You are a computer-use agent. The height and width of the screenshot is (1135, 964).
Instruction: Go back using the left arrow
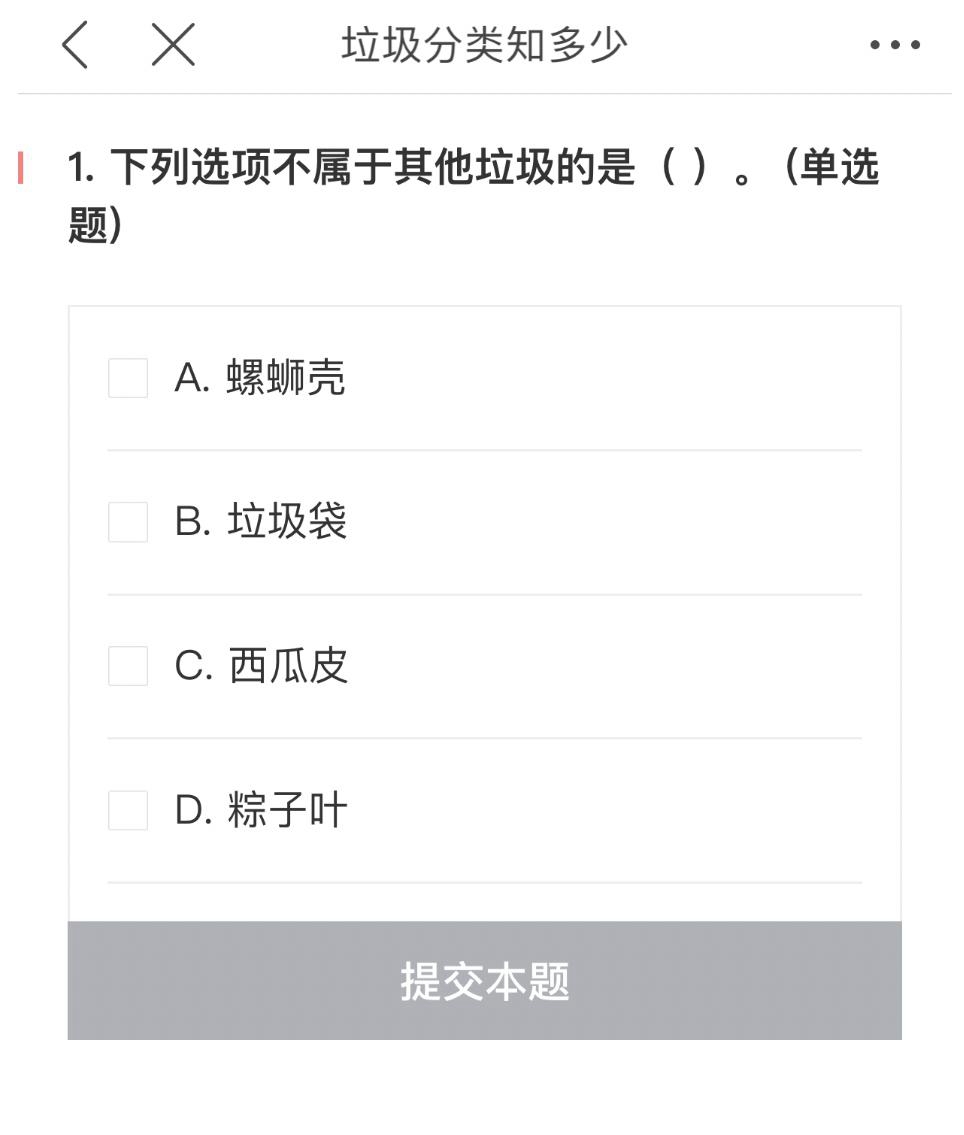[75, 46]
